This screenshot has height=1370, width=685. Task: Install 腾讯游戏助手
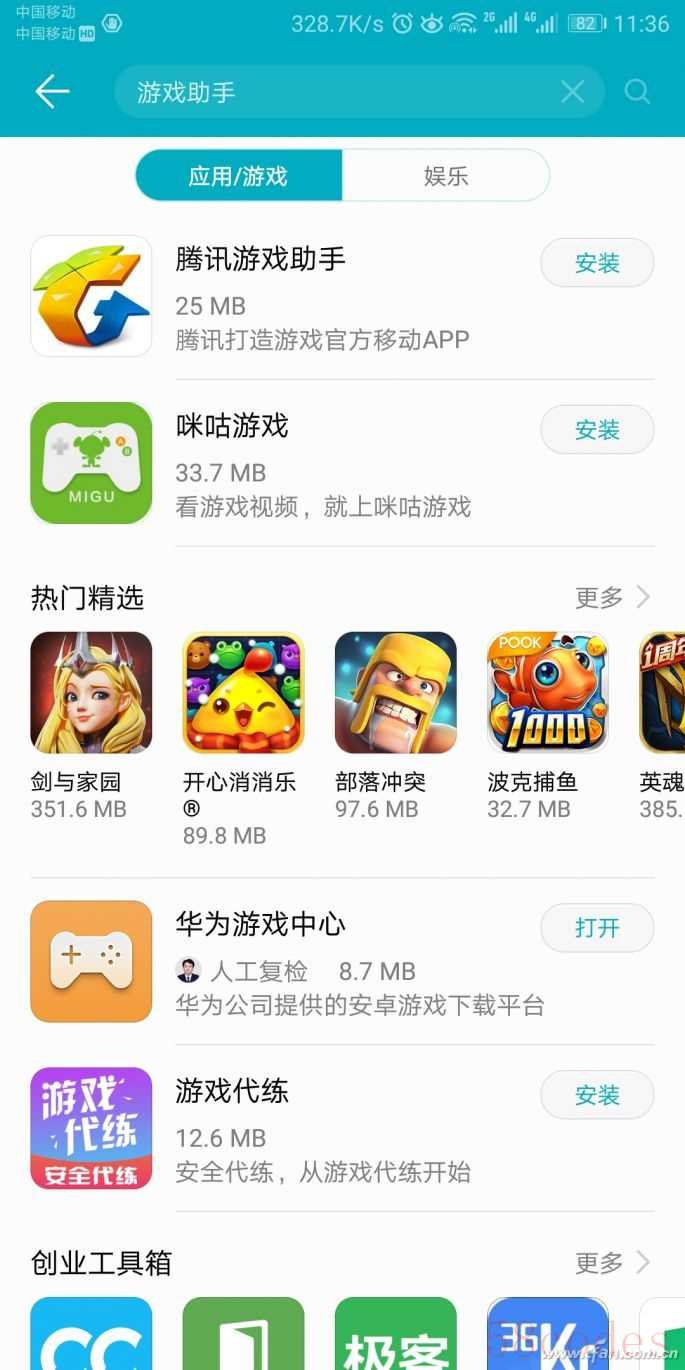(597, 263)
